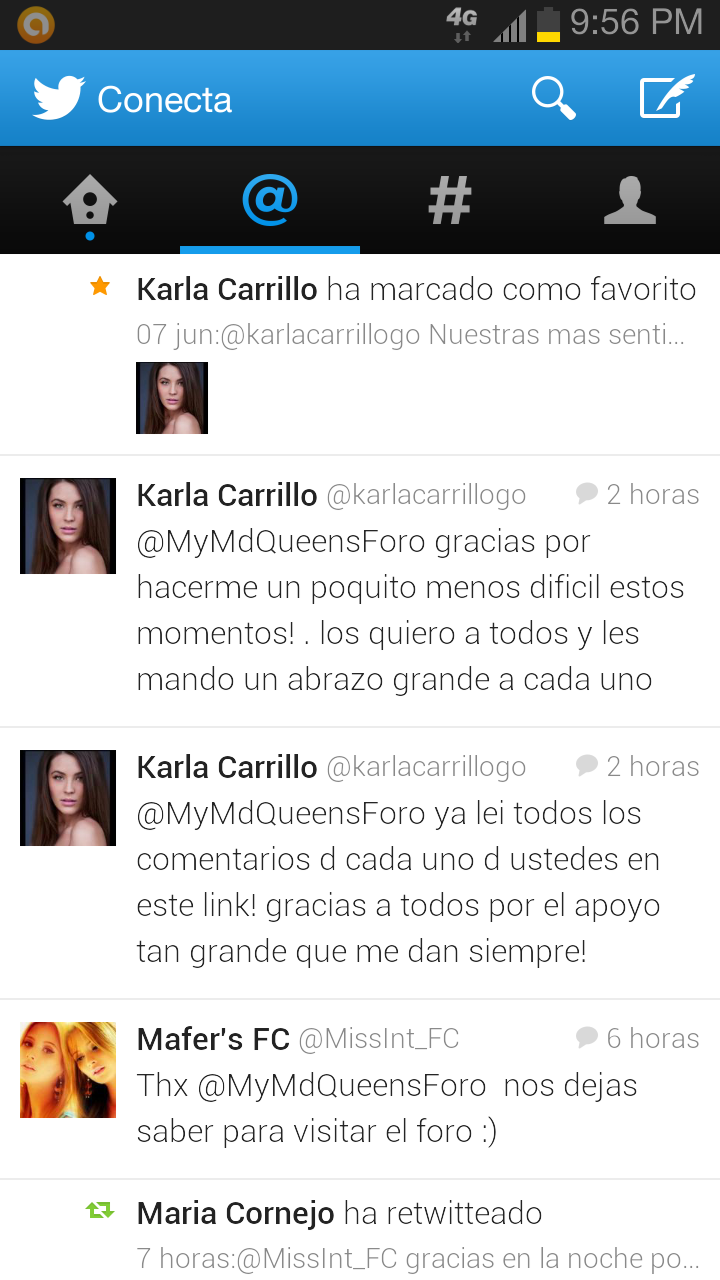Select the @ Connect tab
Image resolution: width=720 pixels, height=1280 pixels.
click(x=270, y=201)
